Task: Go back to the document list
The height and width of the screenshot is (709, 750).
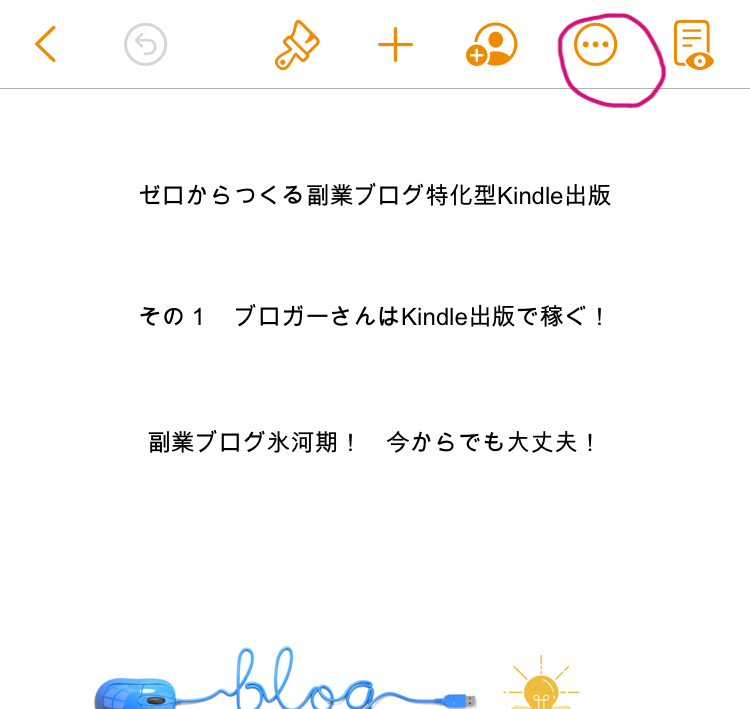Action: click(x=45, y=45)
